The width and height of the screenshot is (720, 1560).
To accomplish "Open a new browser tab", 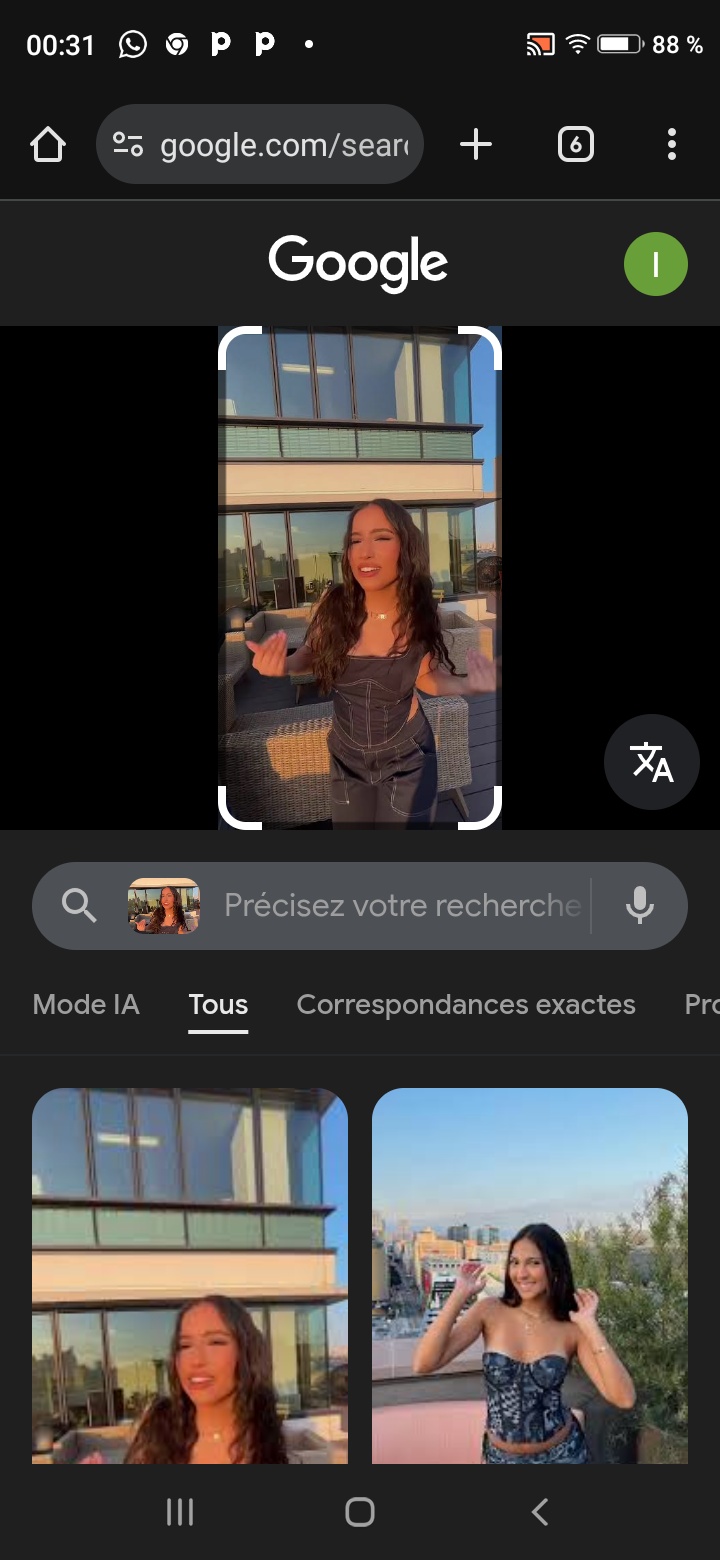I will (476, 145).
